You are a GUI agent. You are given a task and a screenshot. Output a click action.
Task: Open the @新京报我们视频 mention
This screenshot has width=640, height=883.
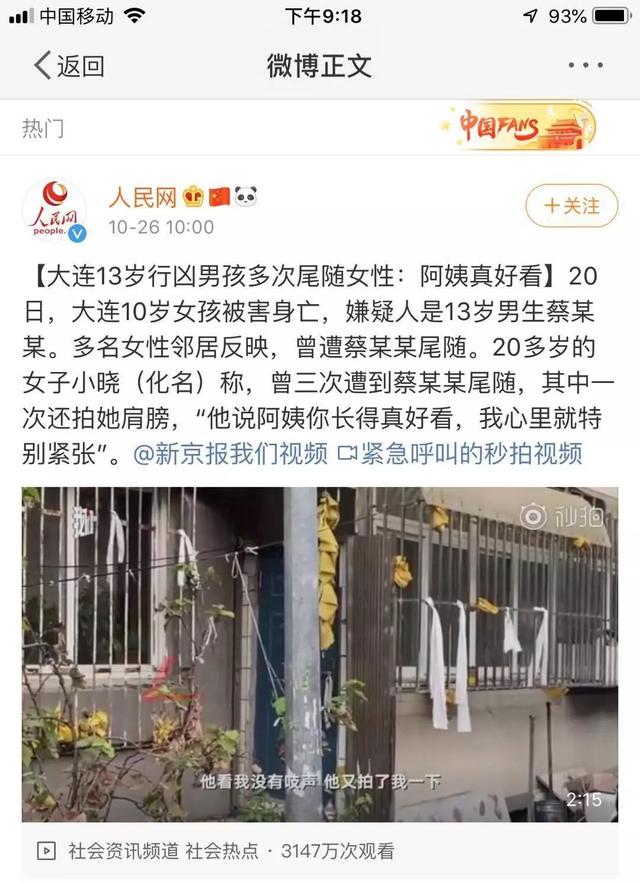230,455
